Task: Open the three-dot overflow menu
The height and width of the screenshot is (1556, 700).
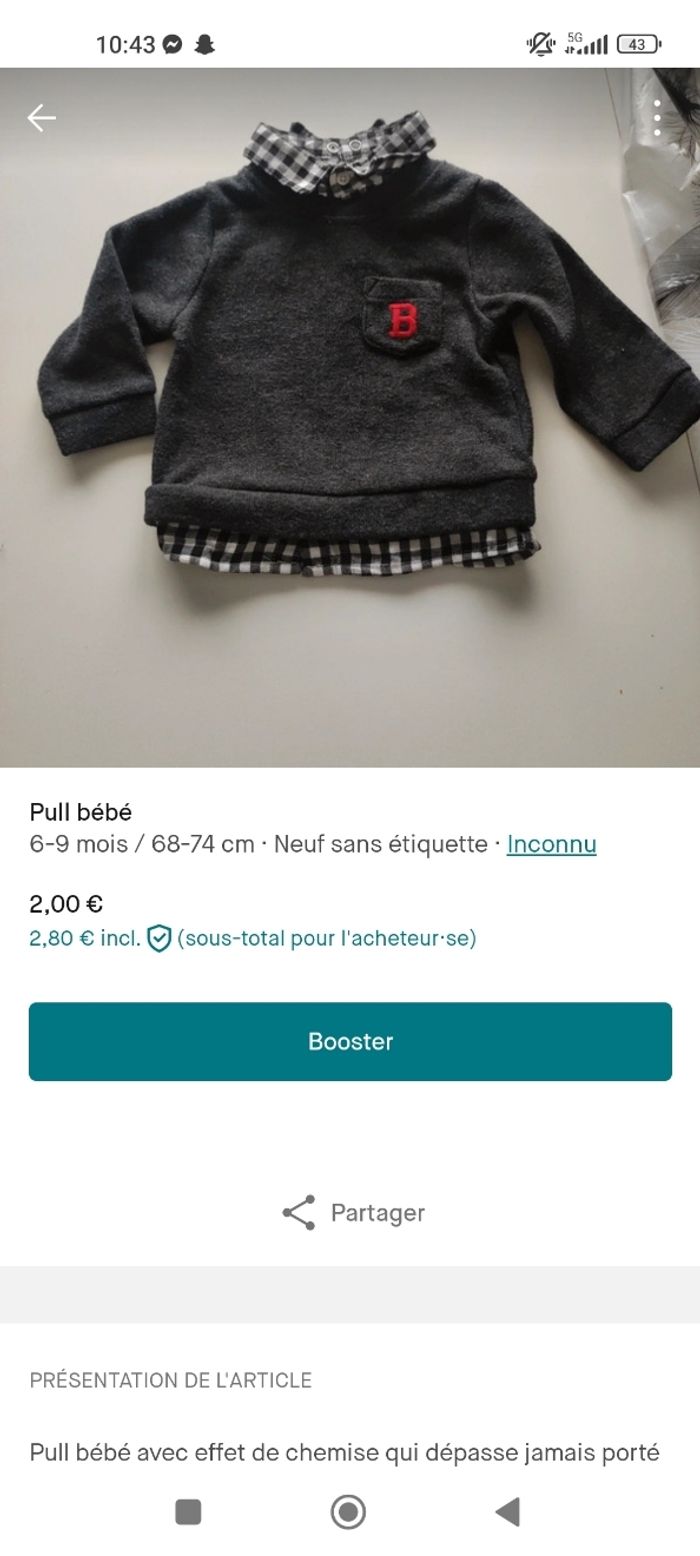Action: click(657, 118)
